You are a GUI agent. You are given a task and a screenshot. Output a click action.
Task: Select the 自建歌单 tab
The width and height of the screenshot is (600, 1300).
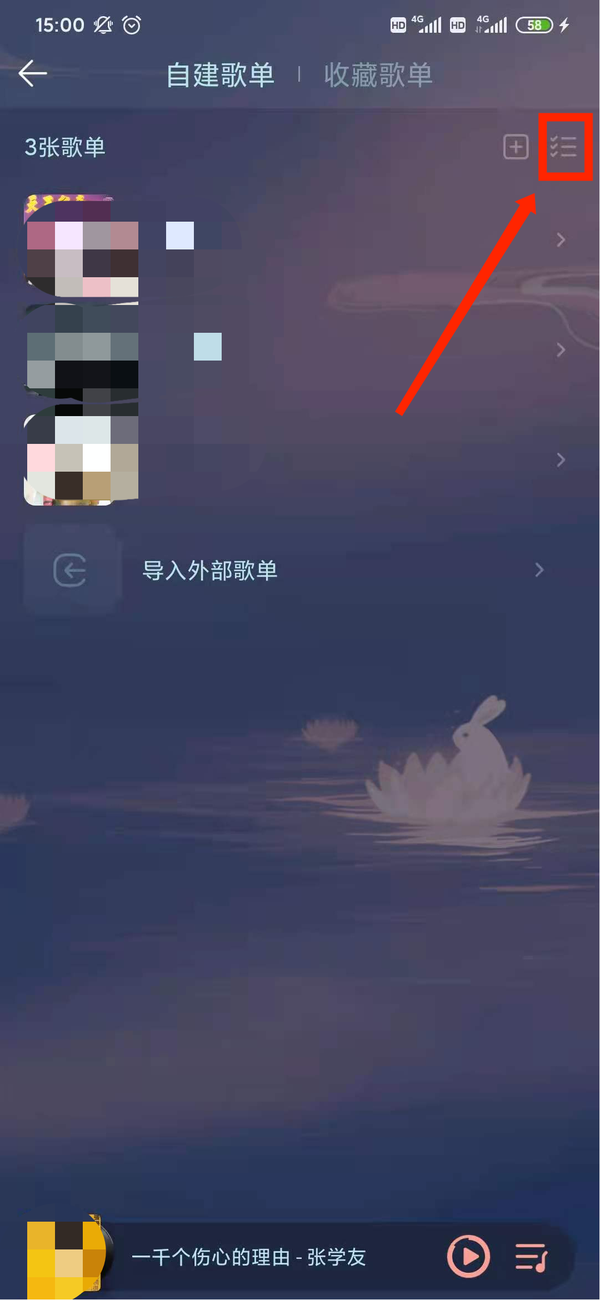220,75
